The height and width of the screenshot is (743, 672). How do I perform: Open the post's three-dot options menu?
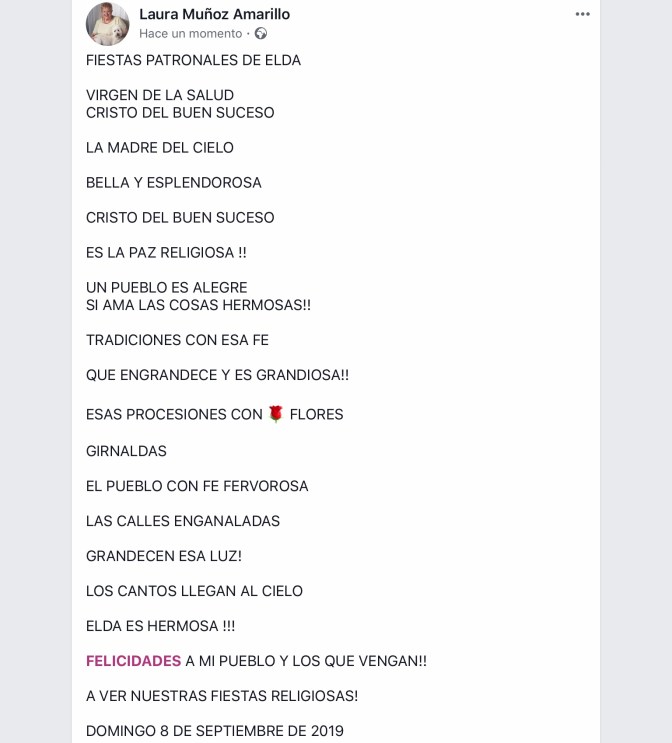tap(582, 14)
